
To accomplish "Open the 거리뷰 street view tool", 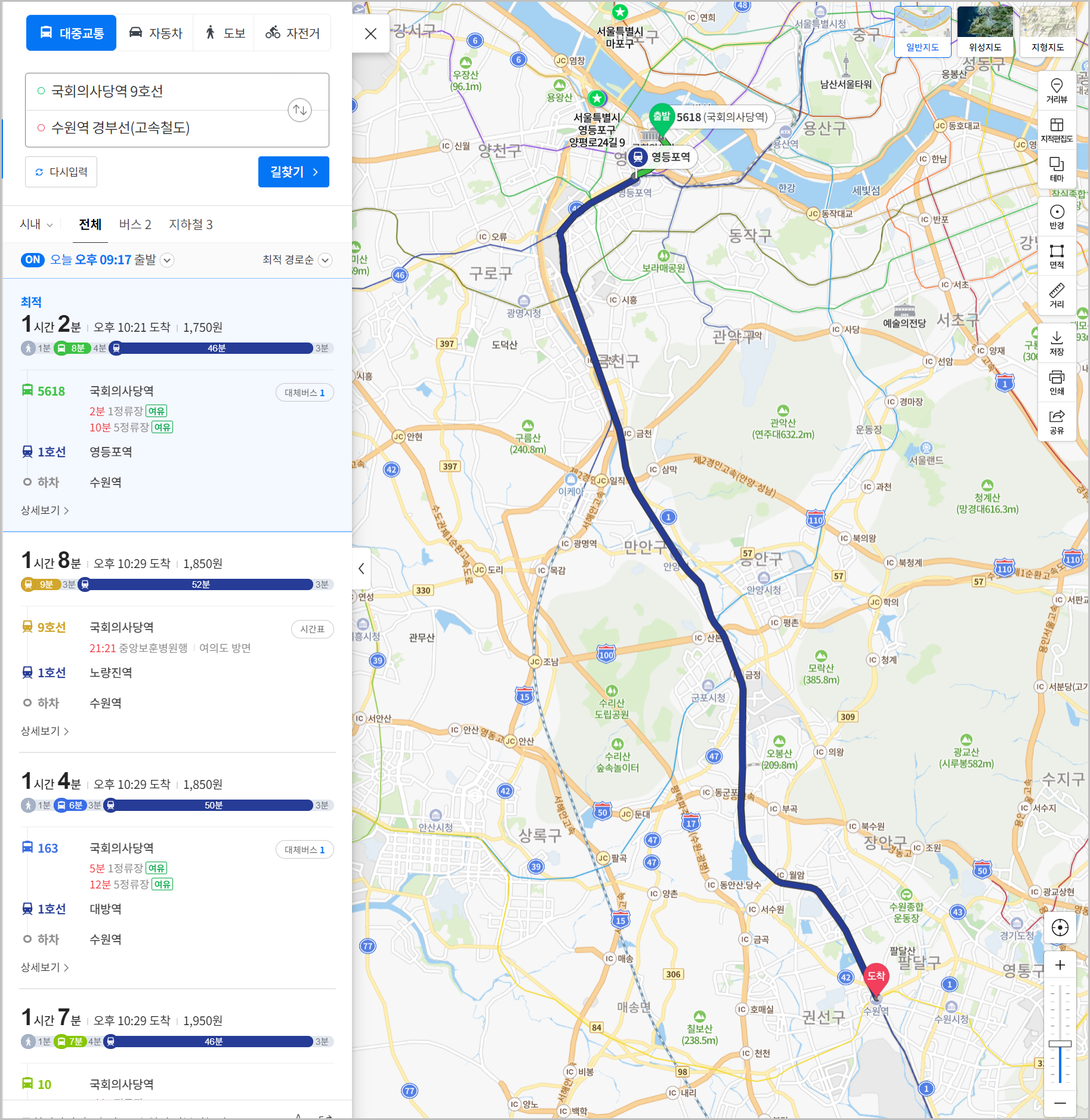I will click(x=1057, y=91).
